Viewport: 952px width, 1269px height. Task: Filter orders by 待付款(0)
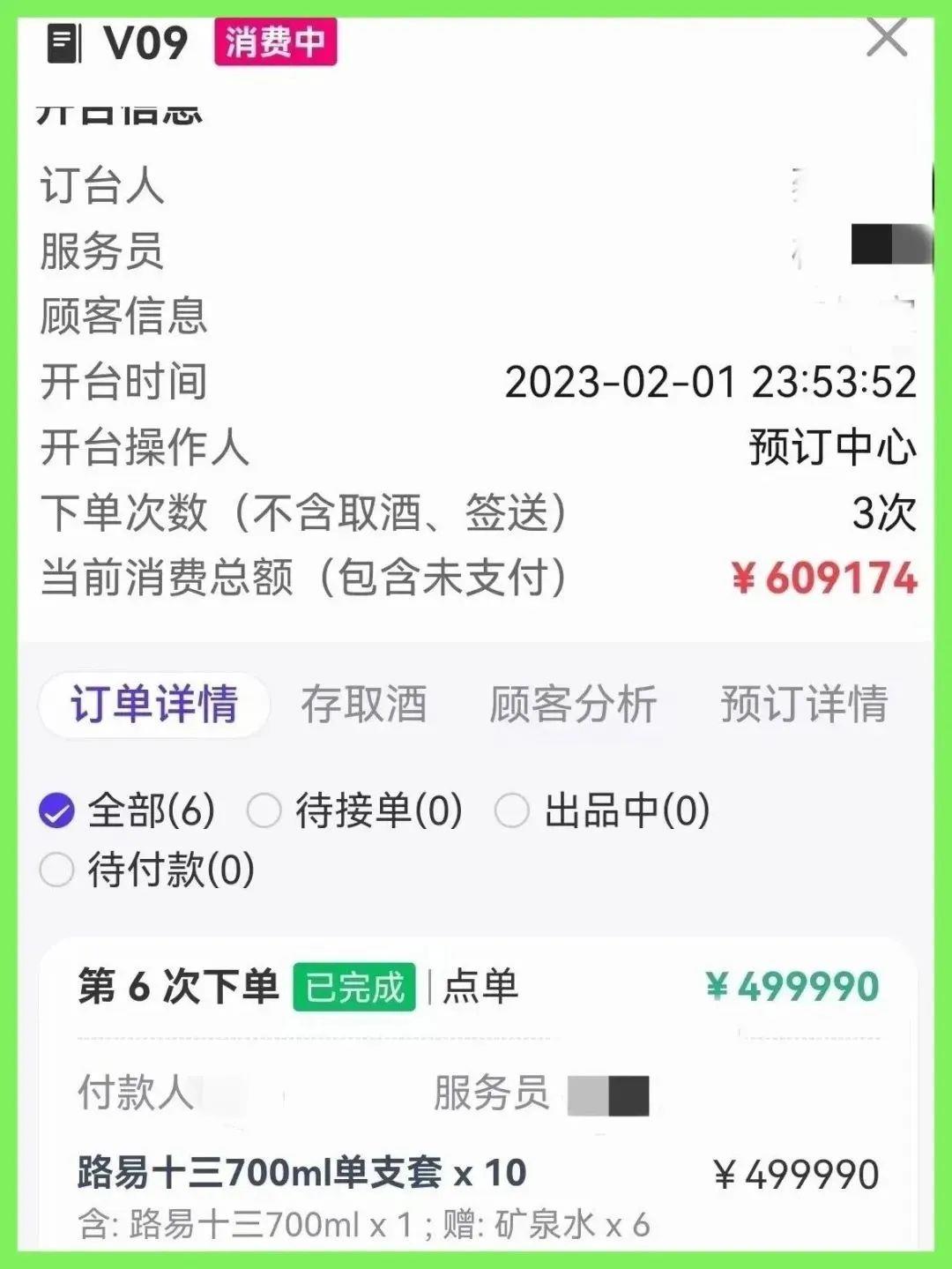(57, 870)
